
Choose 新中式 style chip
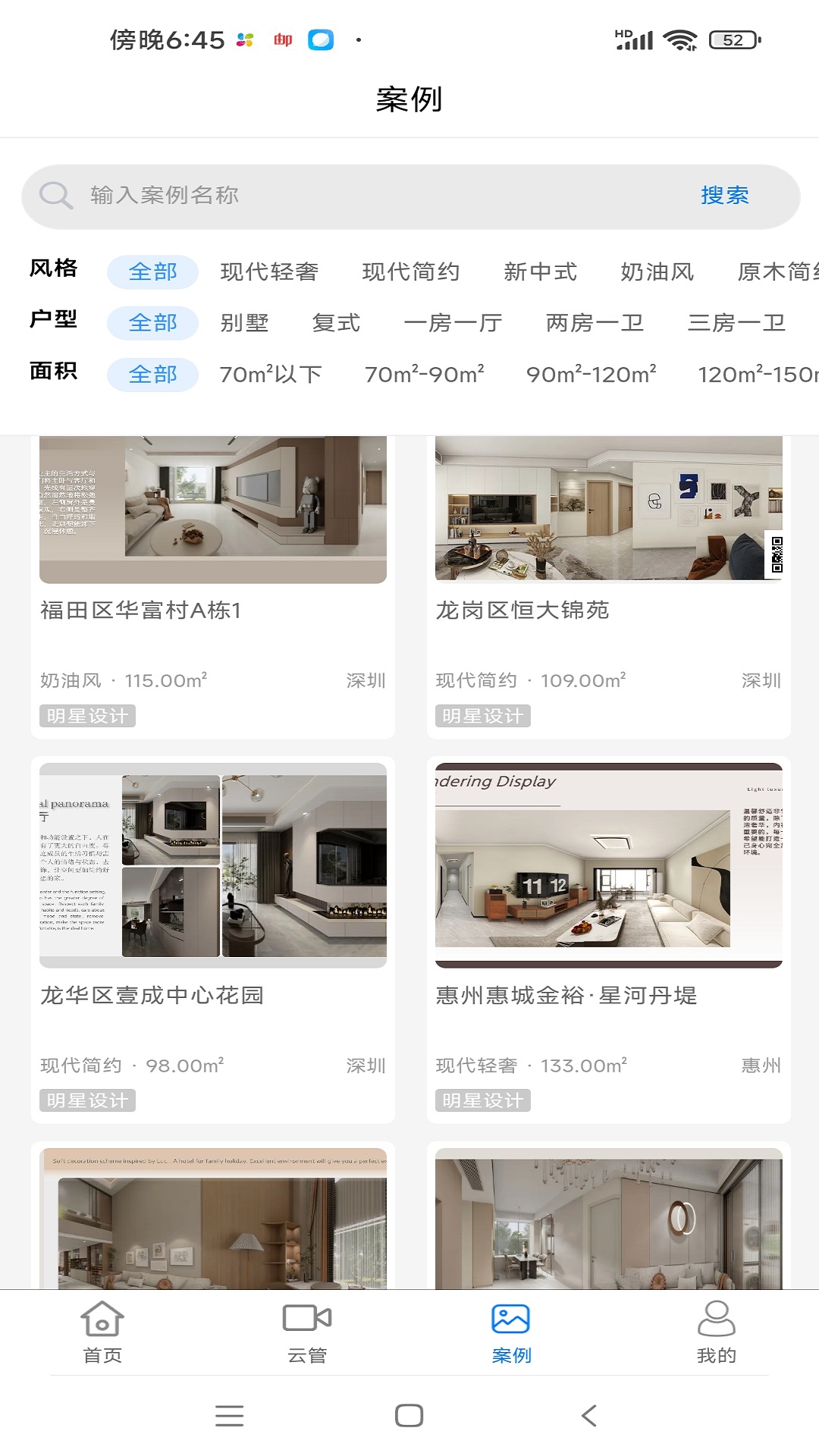[x=540, y=271]
